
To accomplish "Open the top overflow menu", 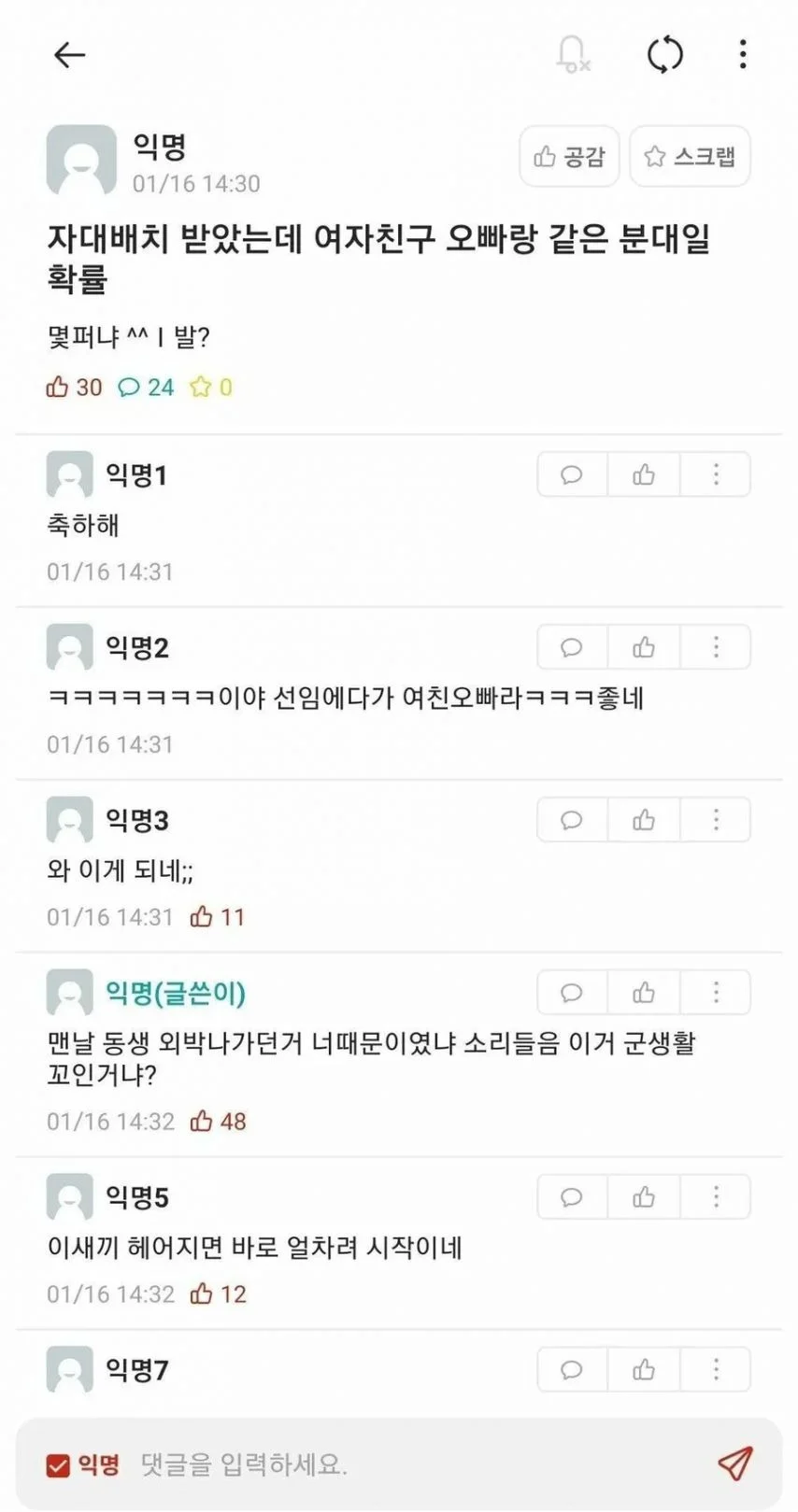I will point(743,54).
